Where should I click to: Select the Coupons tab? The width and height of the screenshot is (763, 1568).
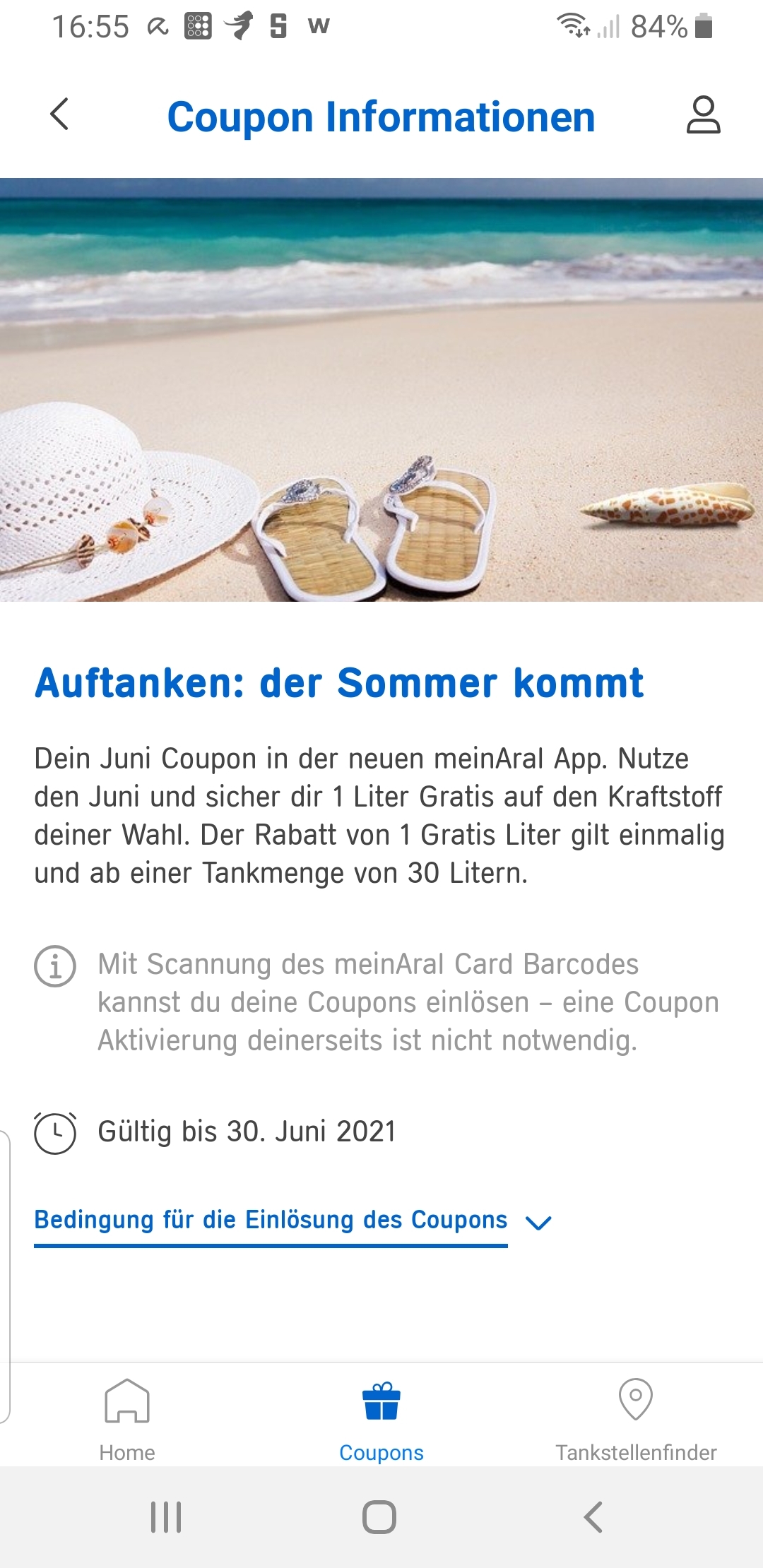click(x=381, y=1420)
